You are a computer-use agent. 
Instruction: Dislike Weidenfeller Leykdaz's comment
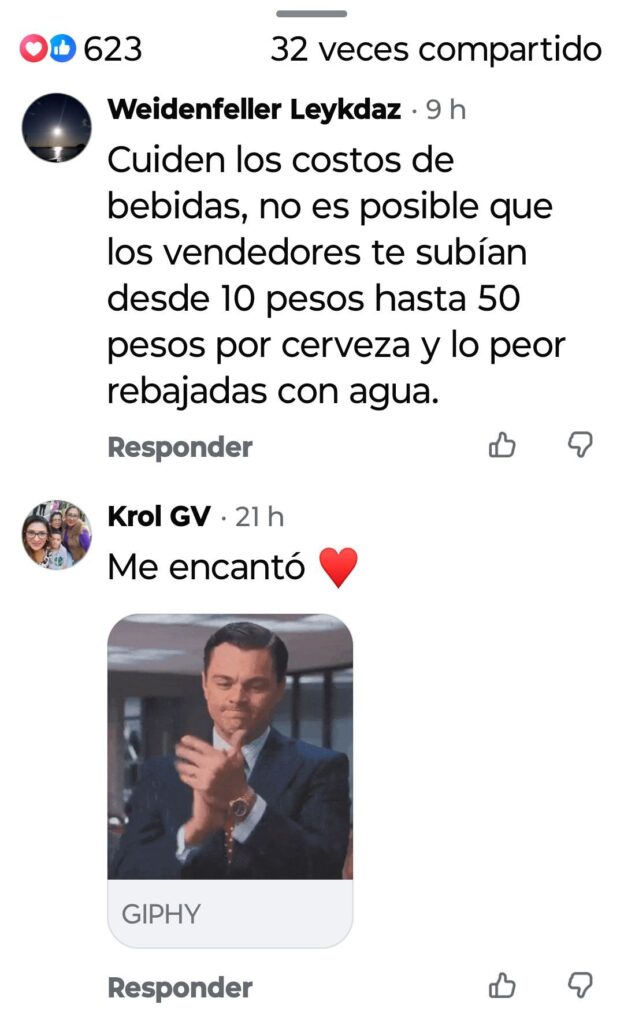[x=580, y=445]
